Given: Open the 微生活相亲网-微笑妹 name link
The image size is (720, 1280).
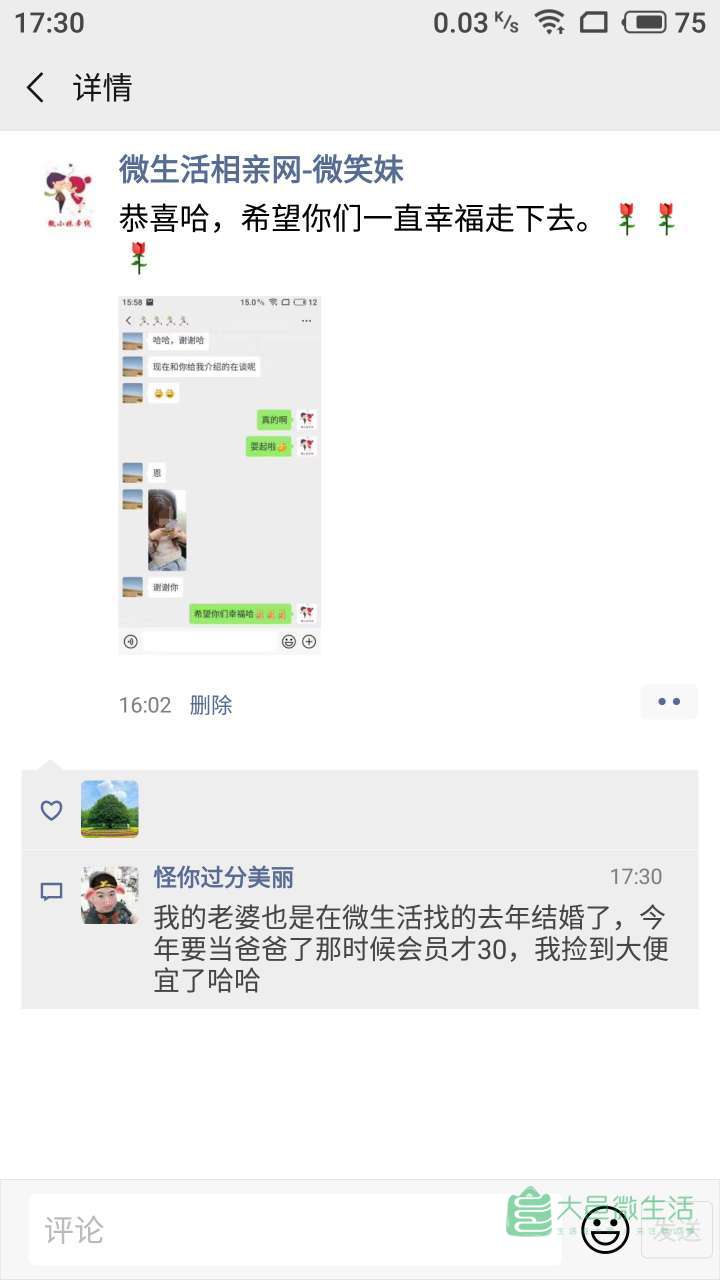Looking at the screenshot, I should [261, 169].
